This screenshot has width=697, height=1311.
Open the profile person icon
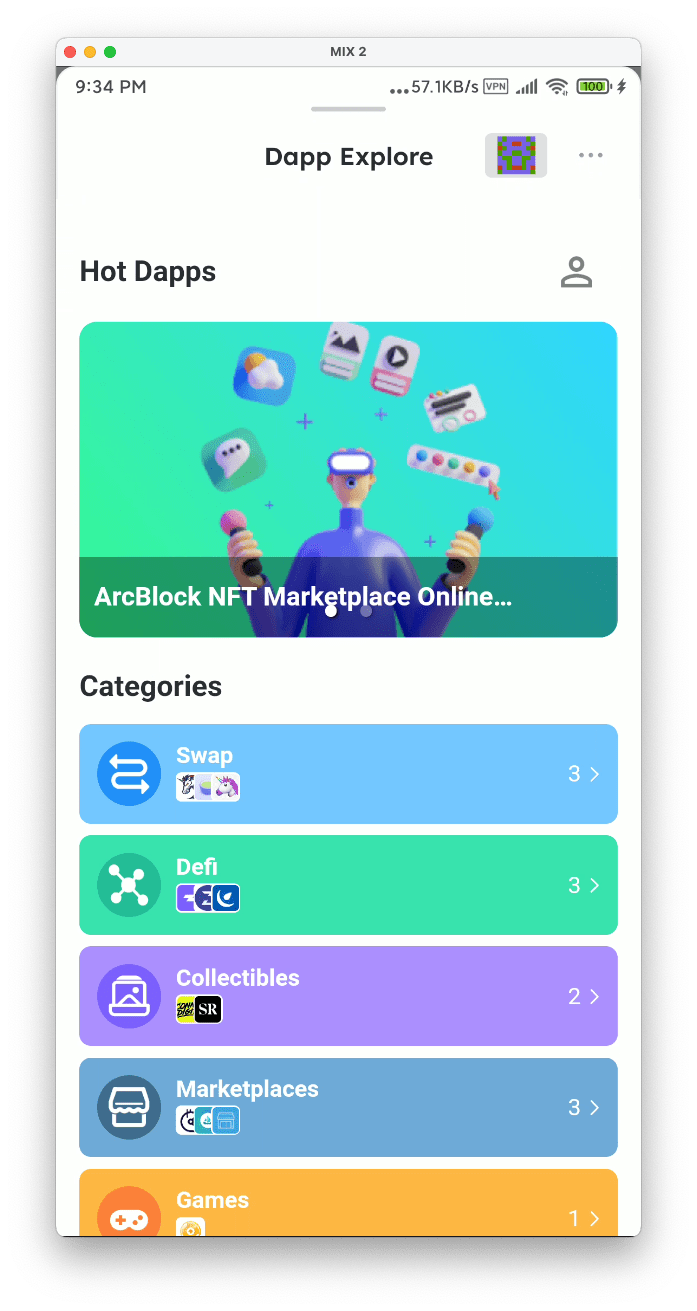pyautogui.click(x=576, y=272)
